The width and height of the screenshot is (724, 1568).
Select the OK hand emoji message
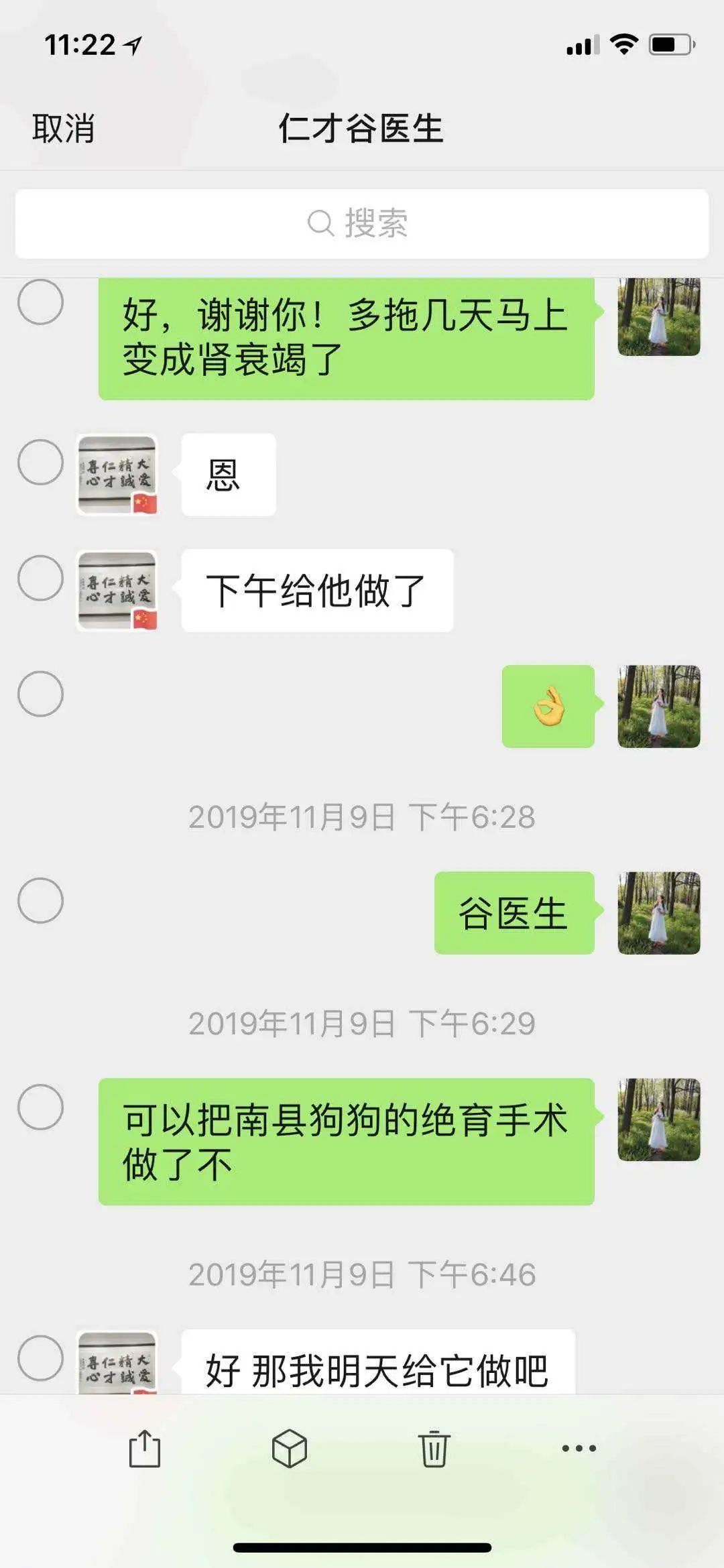(41, 694)
